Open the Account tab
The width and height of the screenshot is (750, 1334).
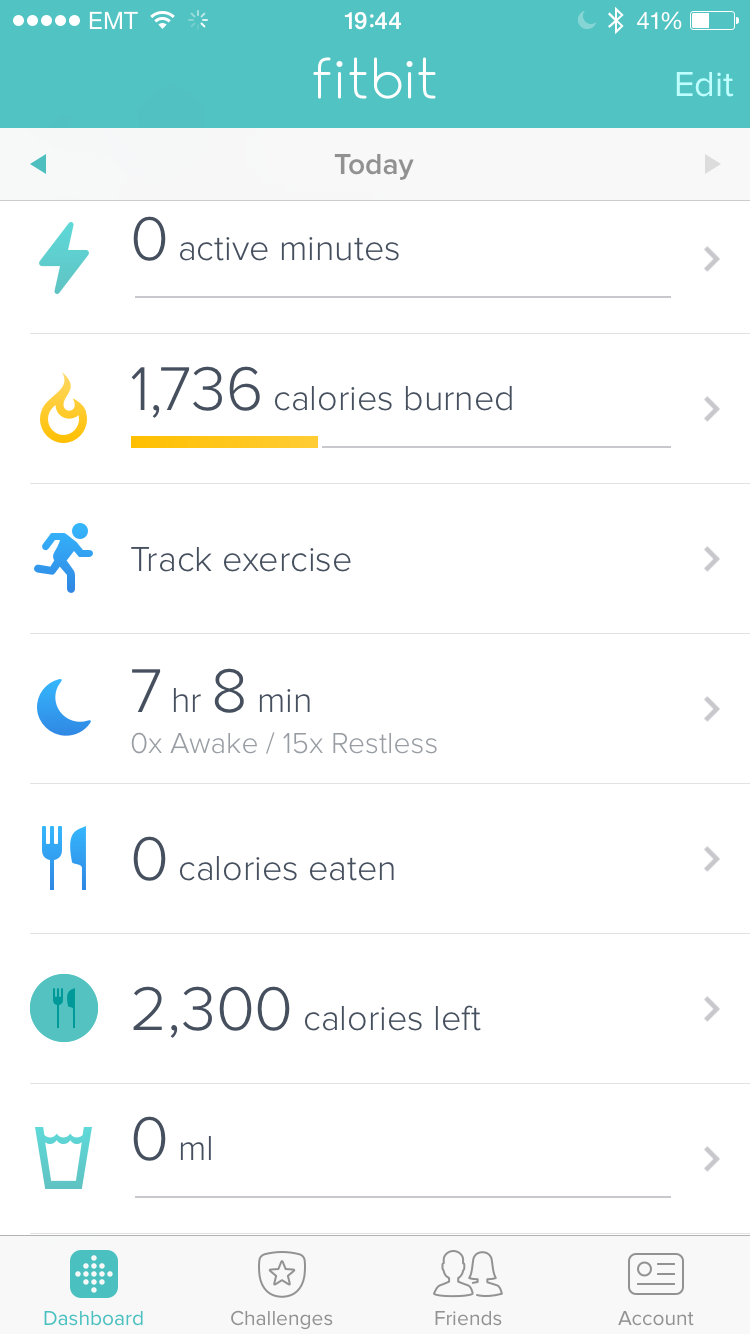pyautogui.click(x=656, y=1288)
